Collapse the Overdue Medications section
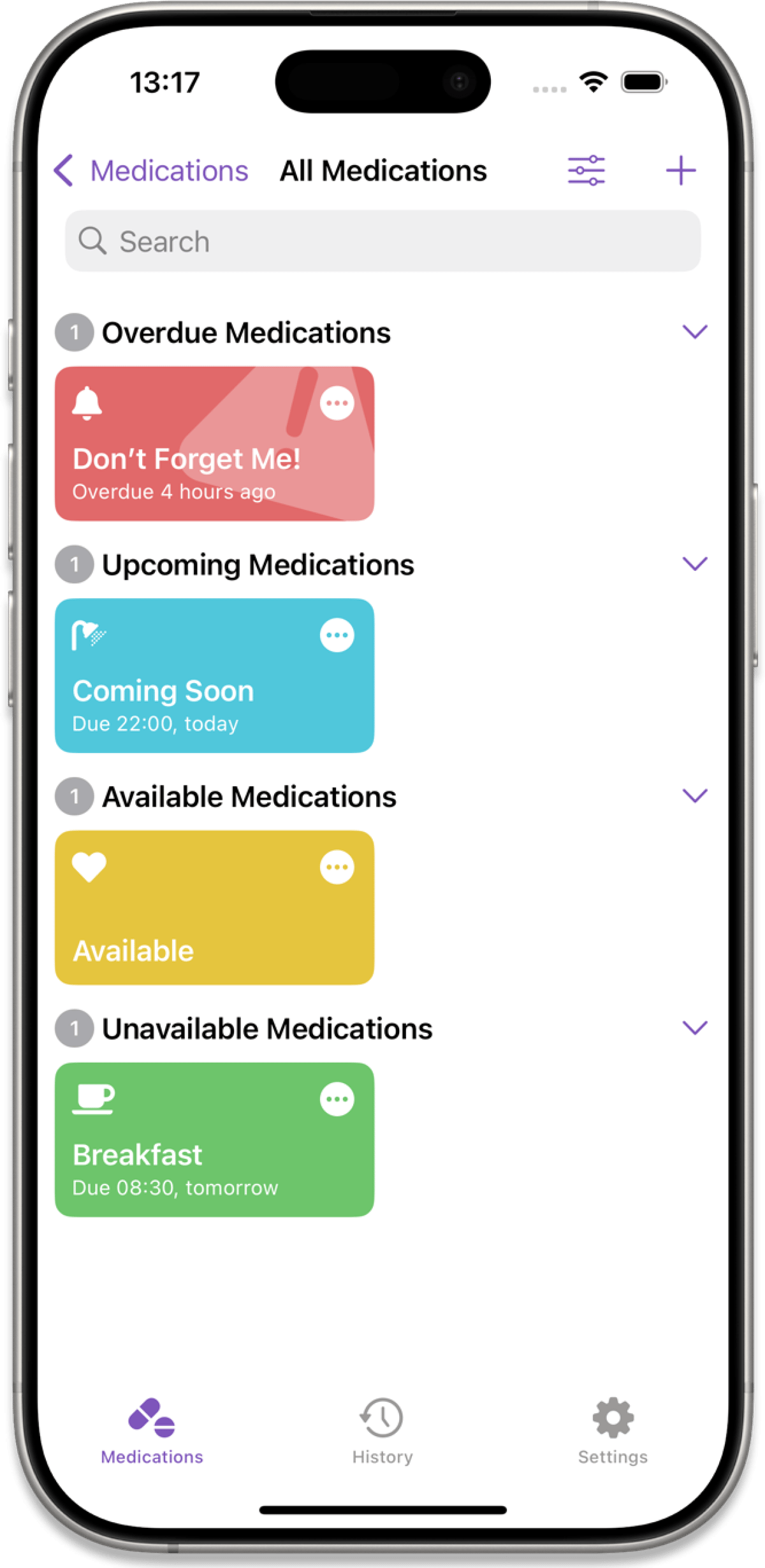The width and height of the screenshot is (765, 1568). 694,332
